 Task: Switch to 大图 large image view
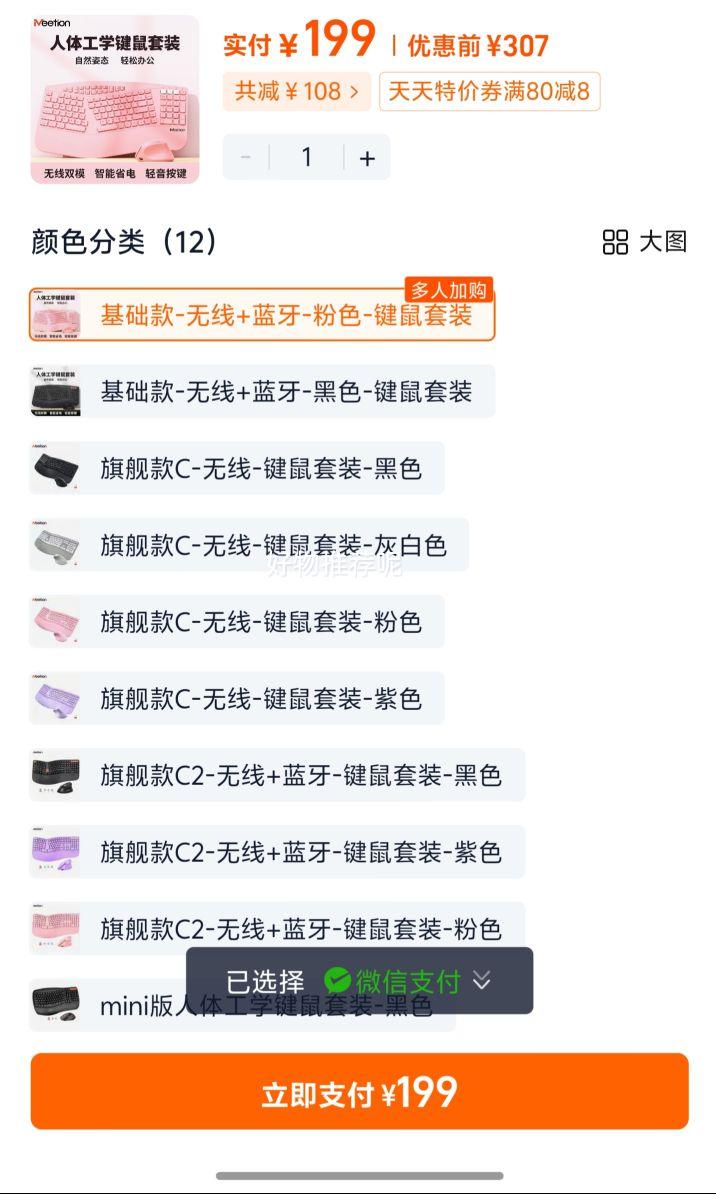(645, 242)
